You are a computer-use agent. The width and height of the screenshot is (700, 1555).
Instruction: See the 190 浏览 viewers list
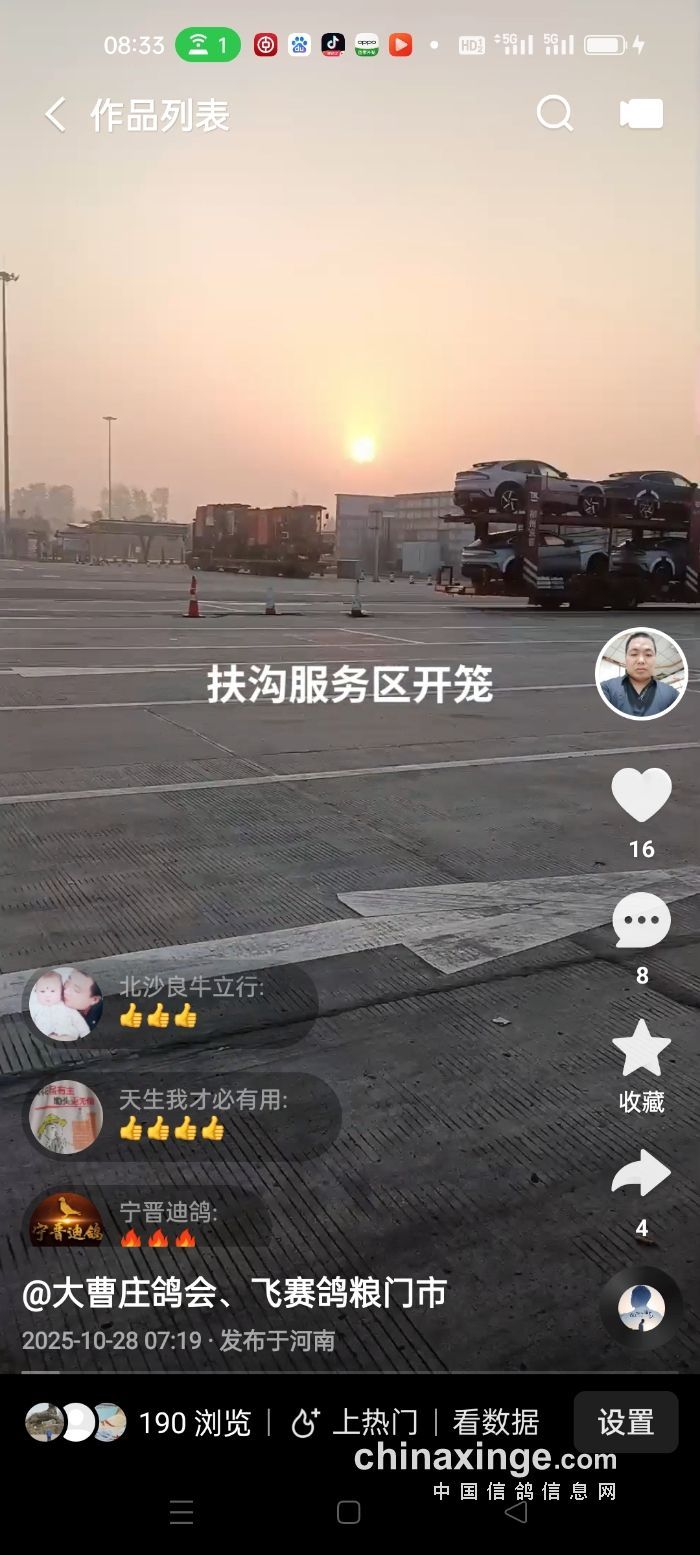[140, 1422]
